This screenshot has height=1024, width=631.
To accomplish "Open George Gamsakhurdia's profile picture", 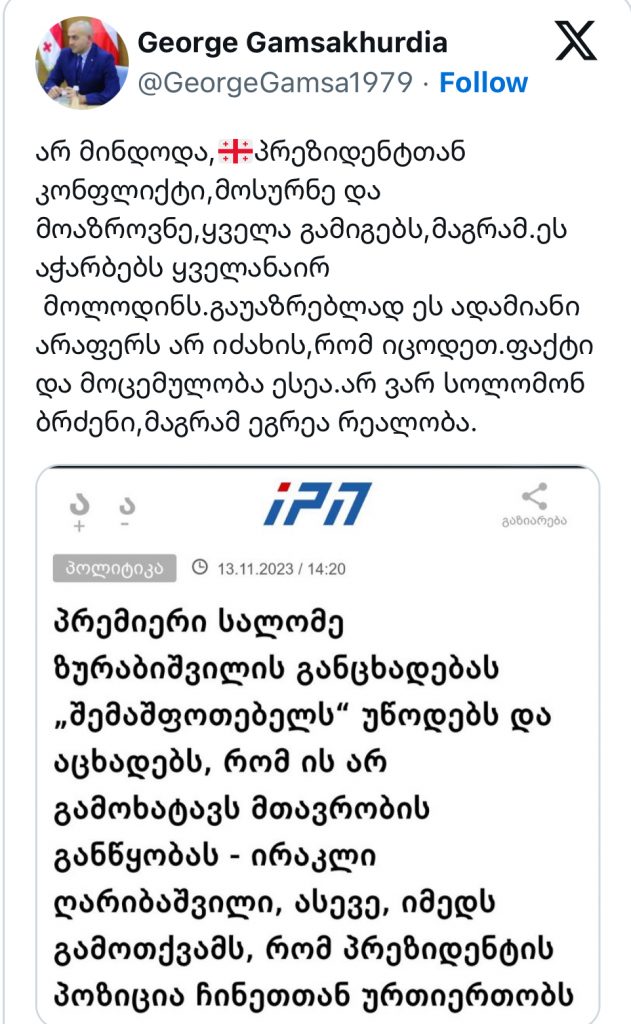I will 82,62.
